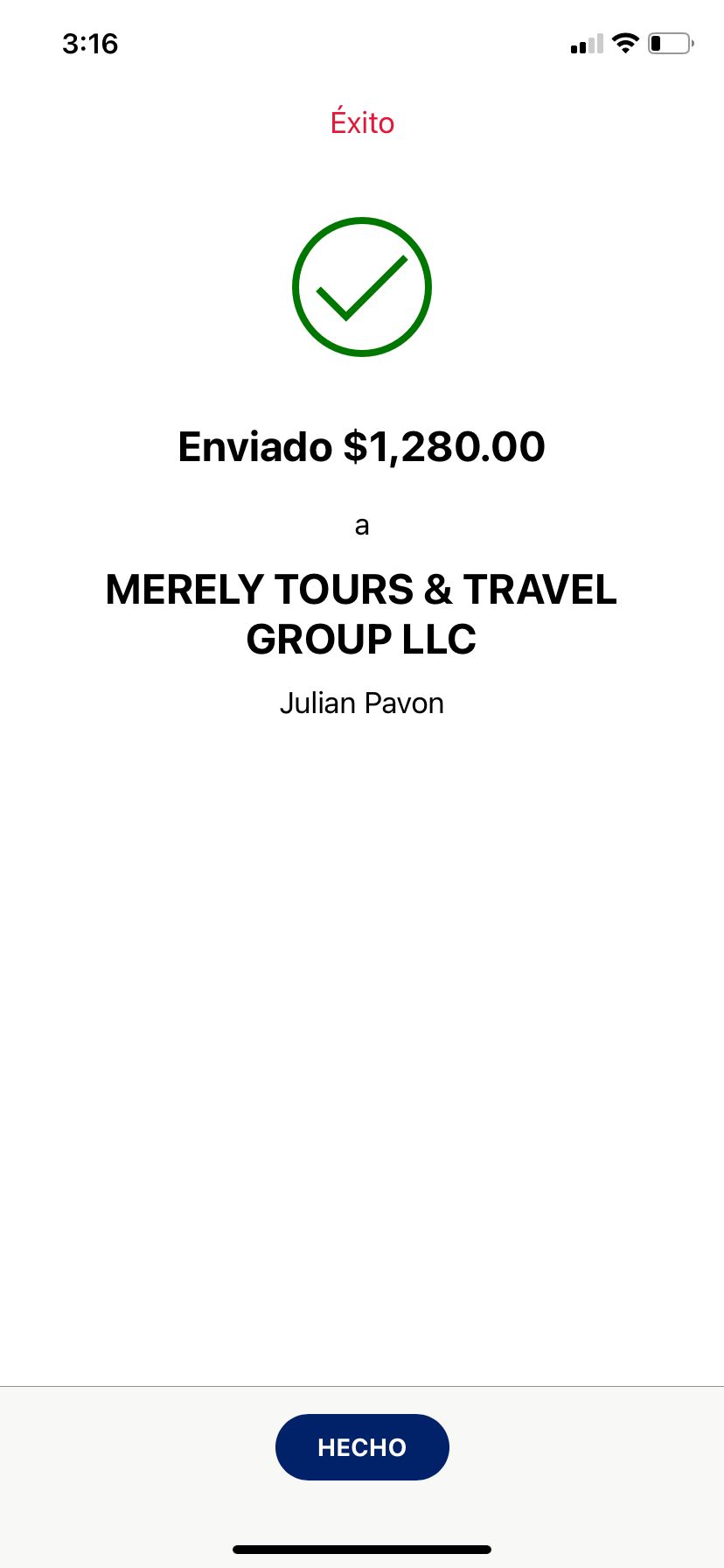Tap the HECHO button to finish

pos(362,1447)
